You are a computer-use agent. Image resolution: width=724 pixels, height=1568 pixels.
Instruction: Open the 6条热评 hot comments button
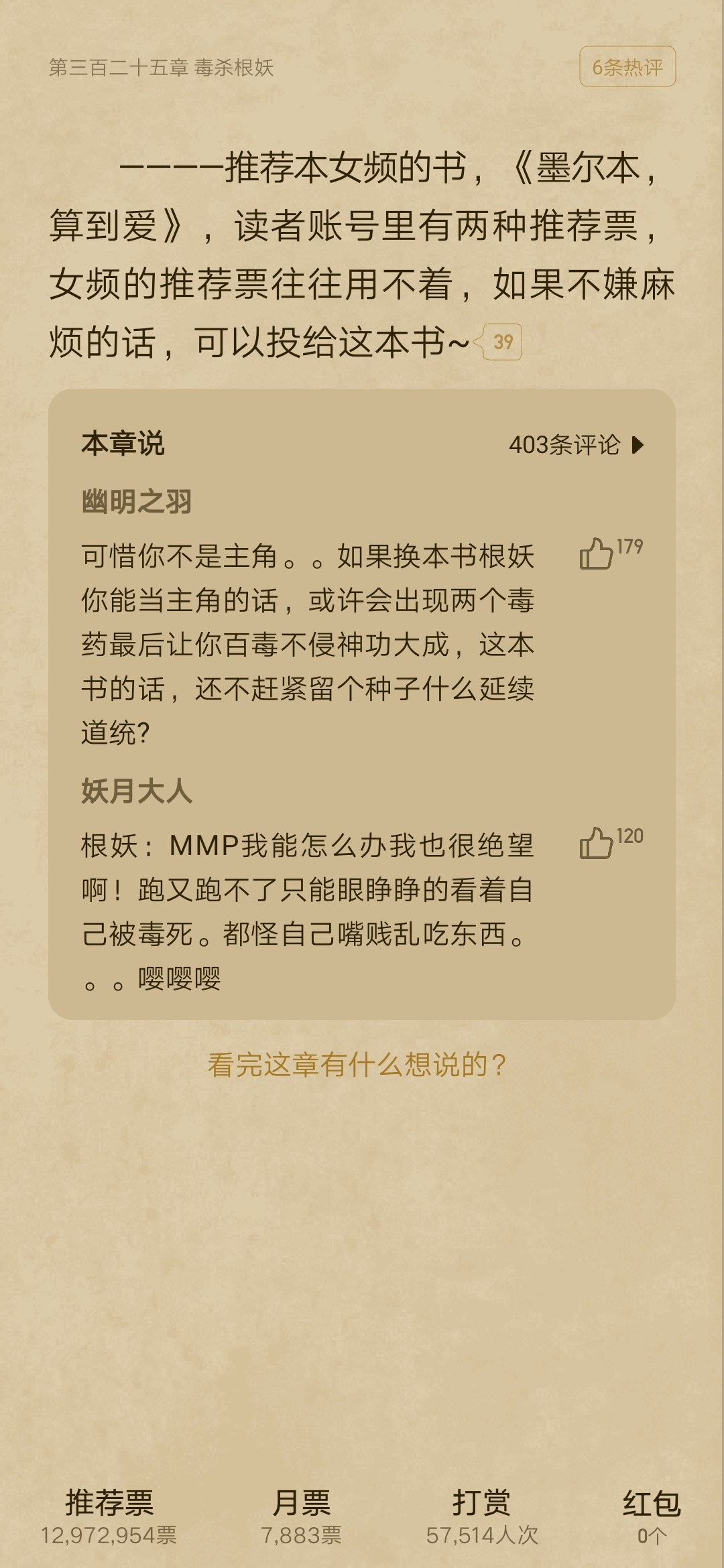(627, 67)
